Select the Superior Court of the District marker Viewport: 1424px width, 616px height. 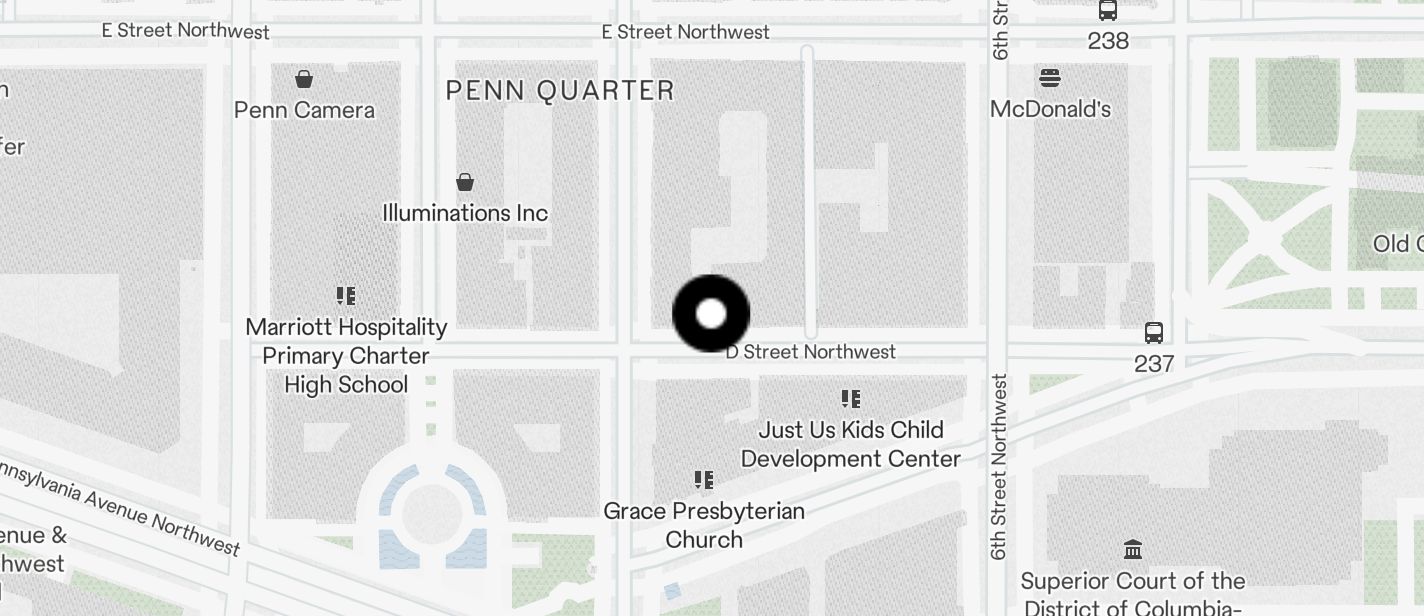tap(1133, 549)
